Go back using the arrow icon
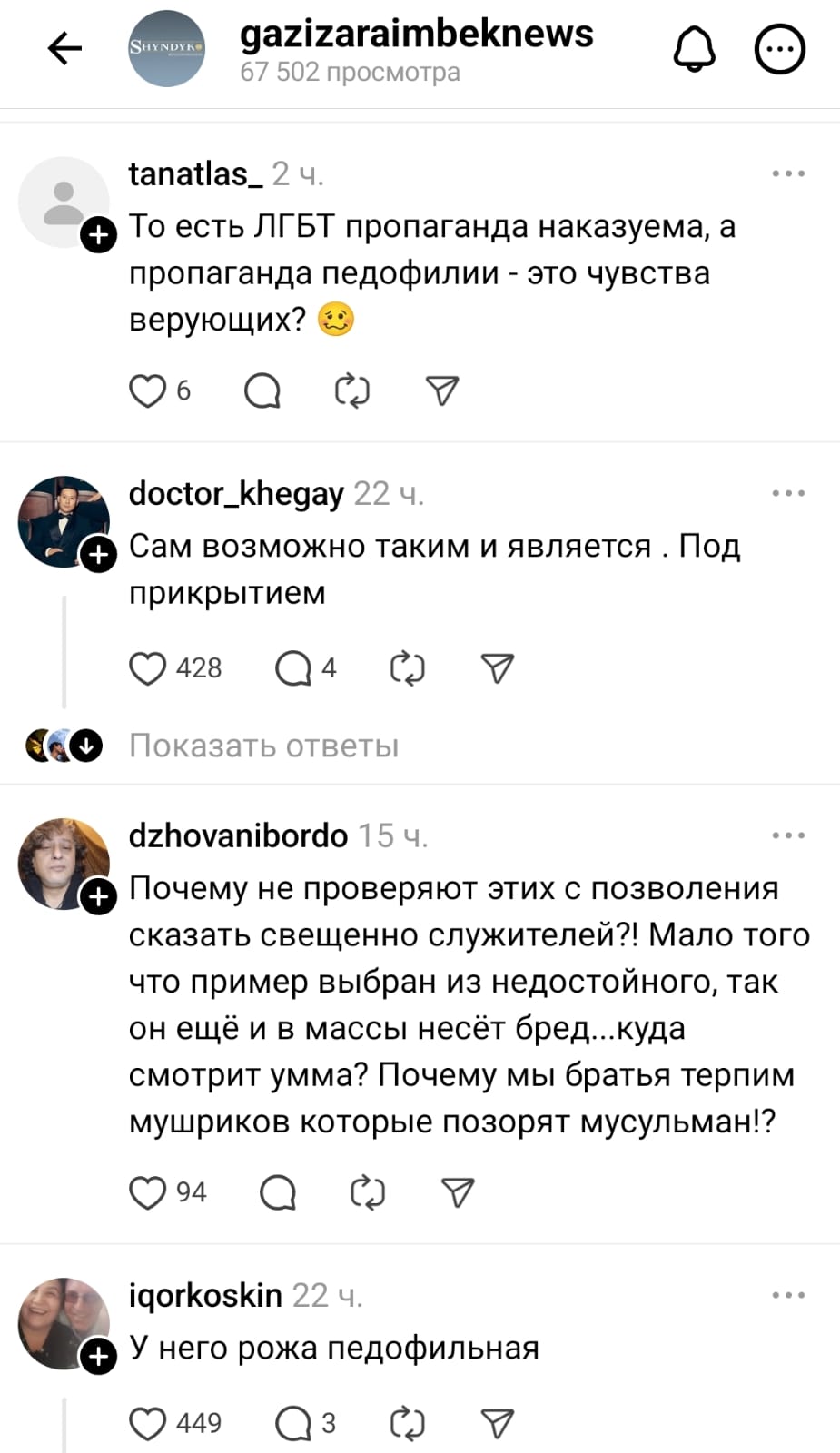 point(64,49)
